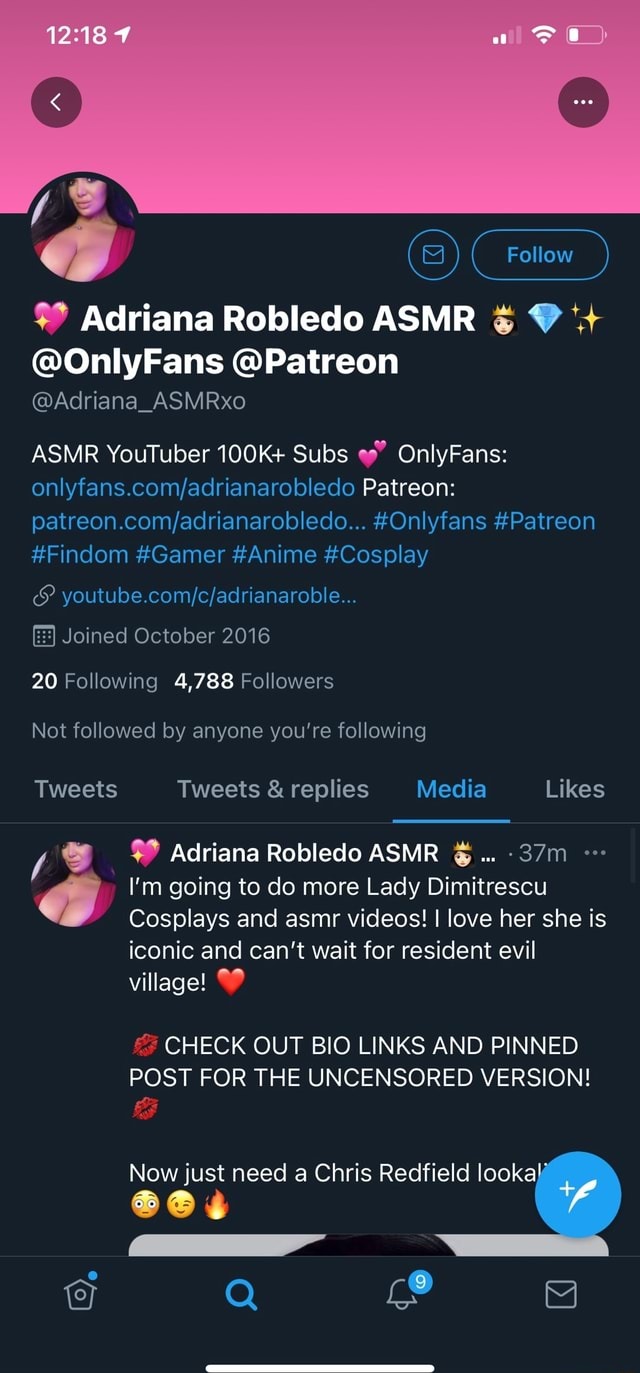
Task: Open the profile overflow menu
Action: click(x=583, y=102)
